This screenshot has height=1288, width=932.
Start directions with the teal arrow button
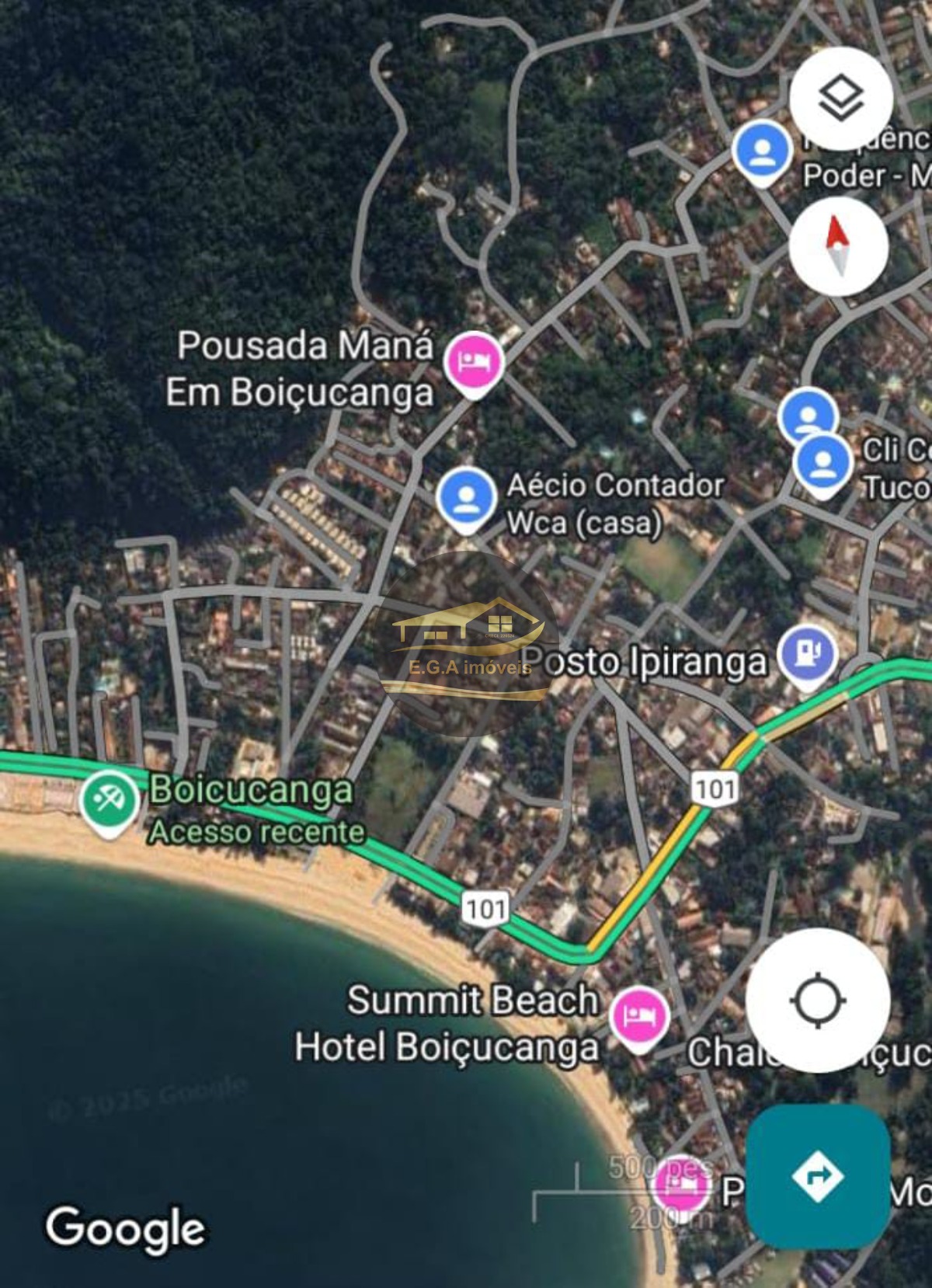pyautogui.click(x=817, y=1175)
